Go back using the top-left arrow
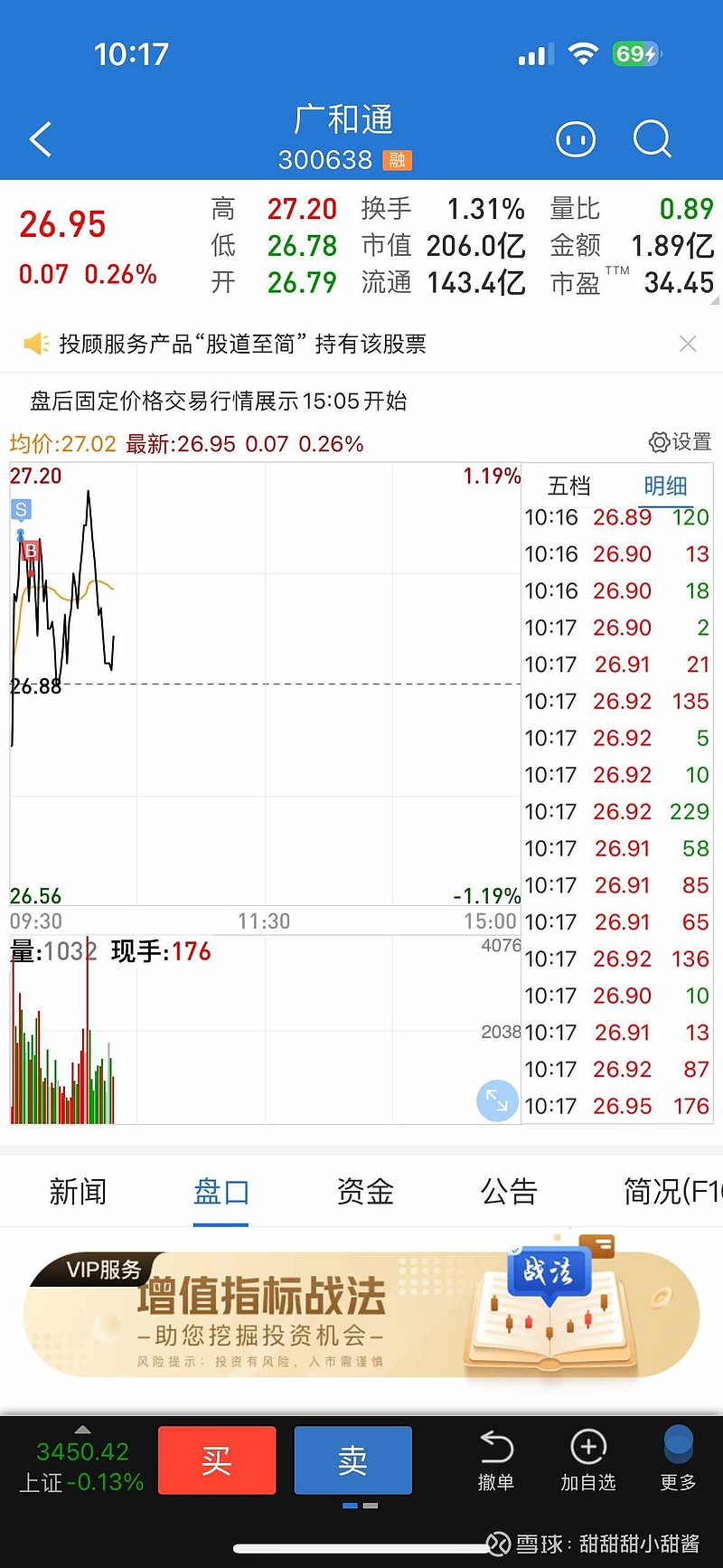The width and height of the screenshot is (723, 1568). tap(41, 139)
